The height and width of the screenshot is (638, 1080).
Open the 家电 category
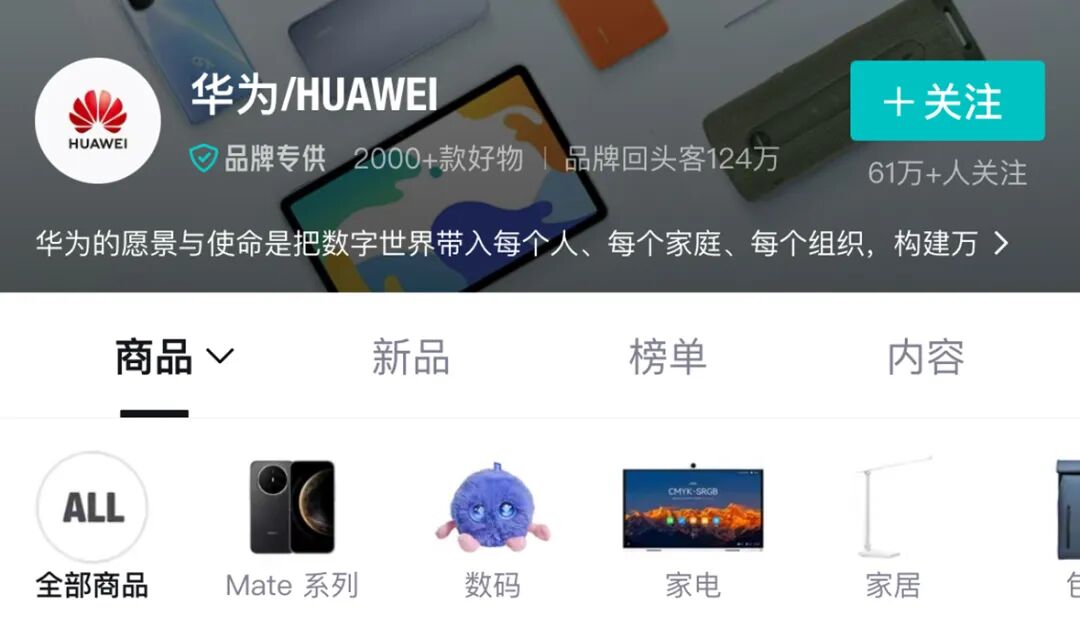tap(692, 525)
